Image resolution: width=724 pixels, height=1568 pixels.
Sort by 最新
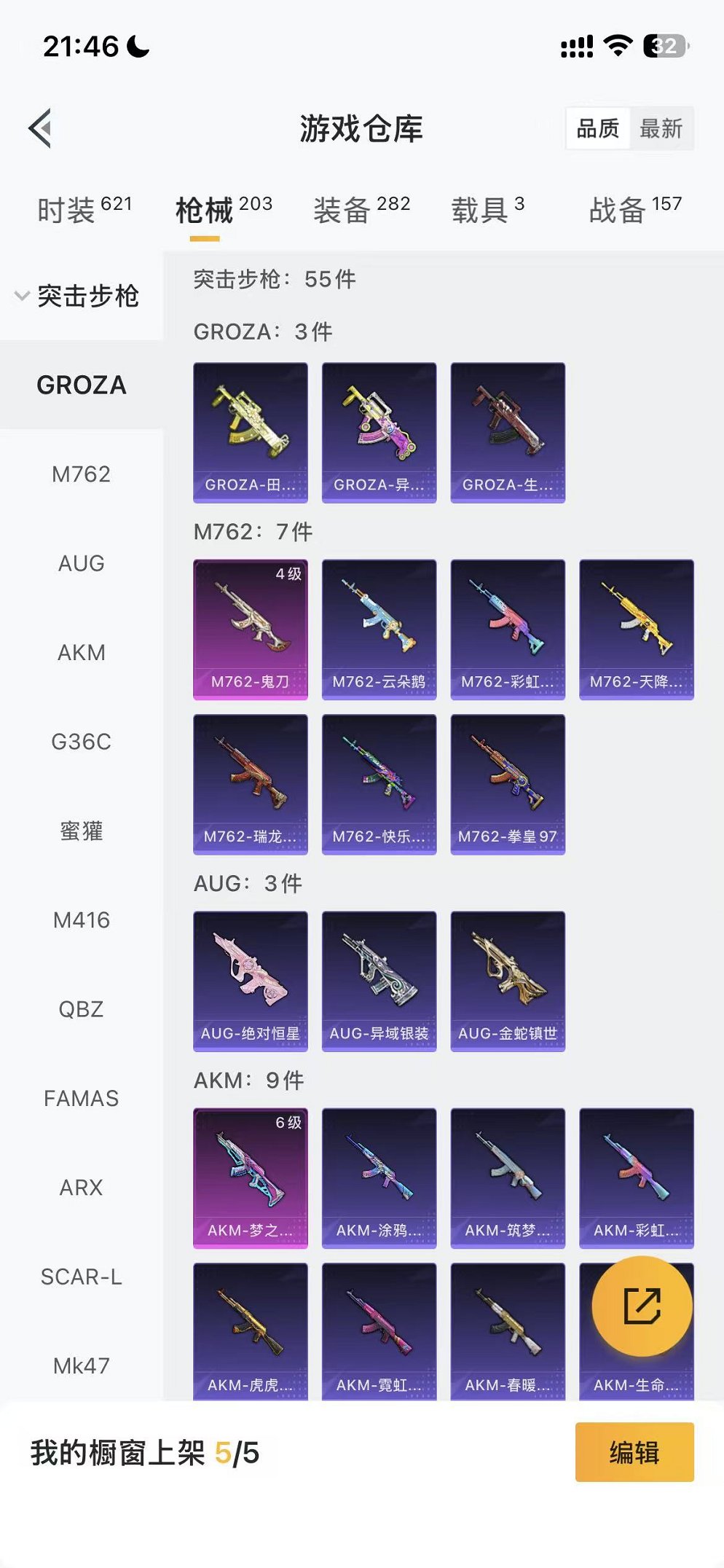[x=661, y=129]
